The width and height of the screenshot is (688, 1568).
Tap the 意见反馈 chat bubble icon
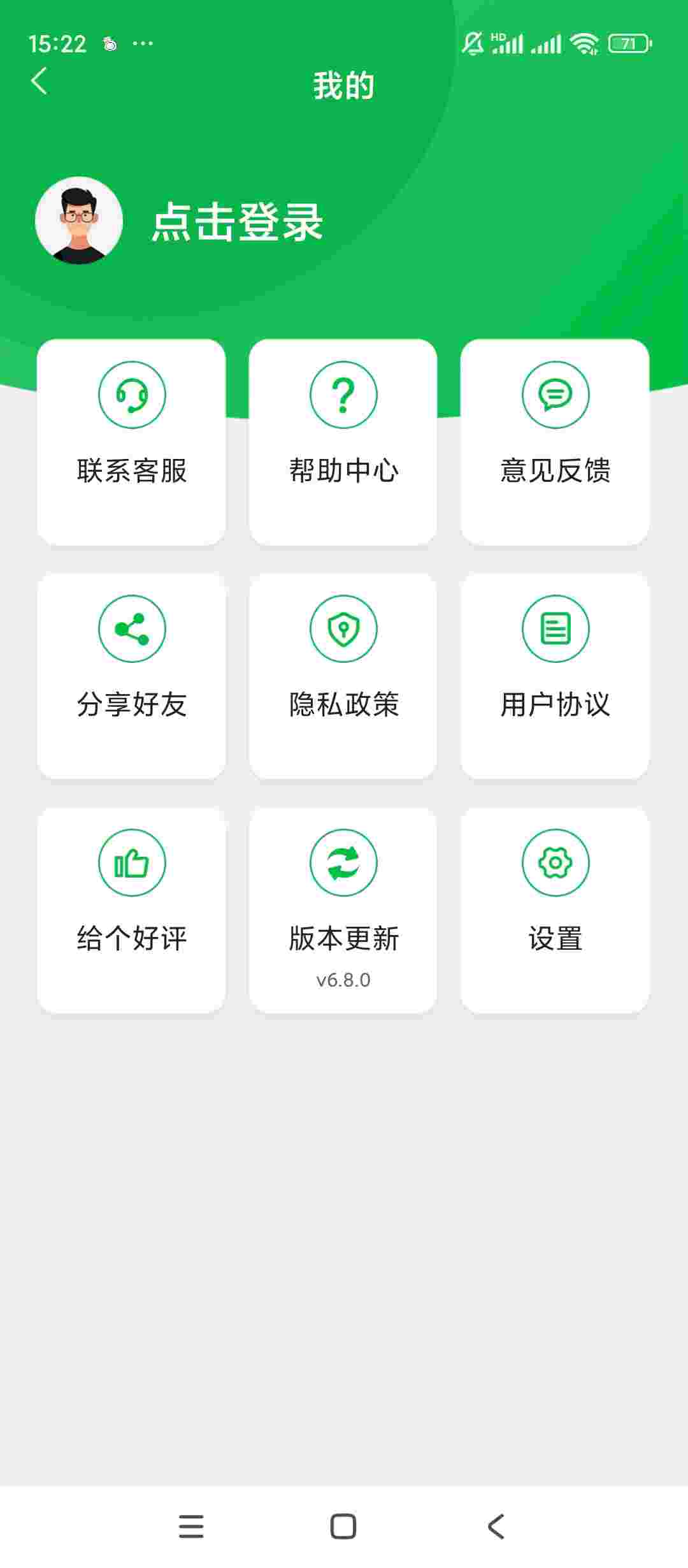click(555, 394)
